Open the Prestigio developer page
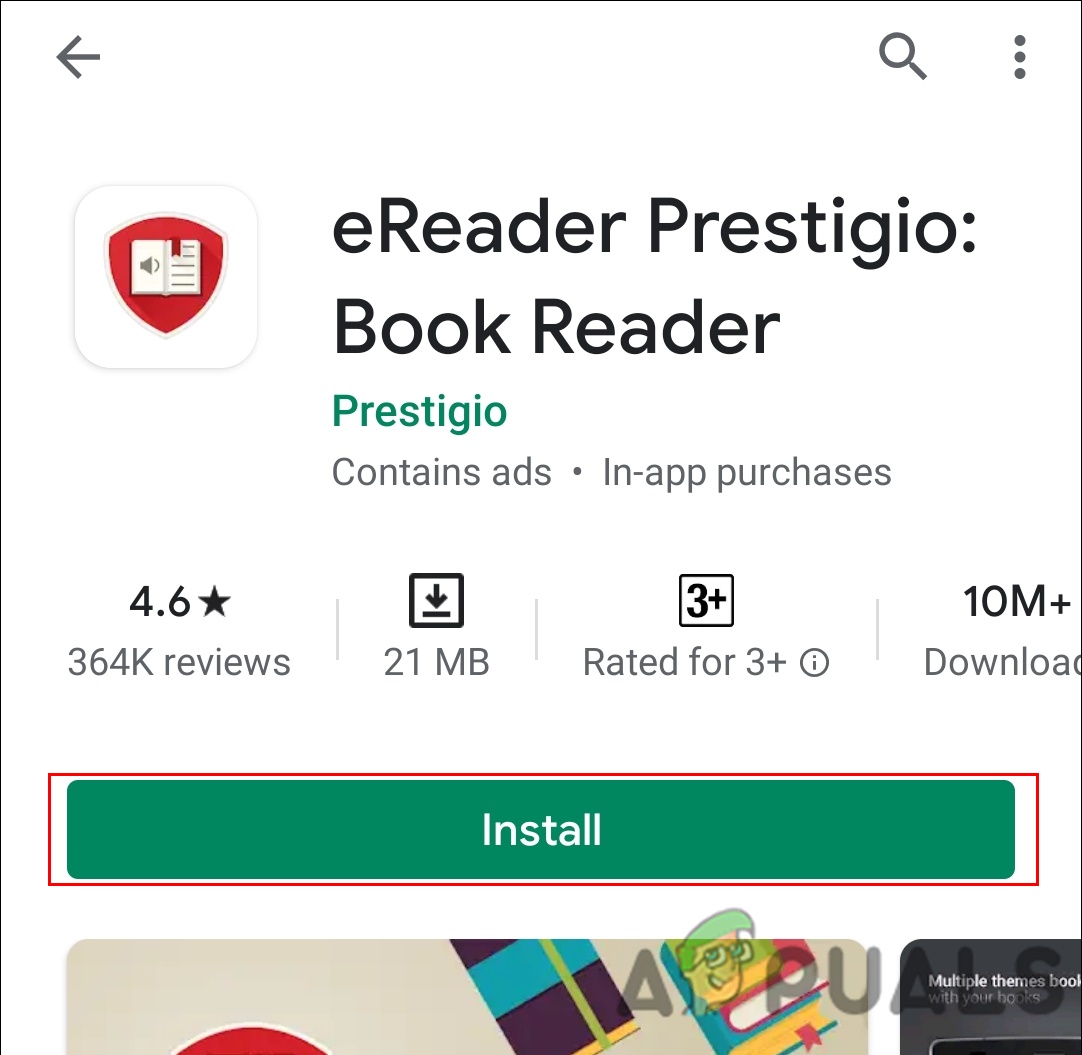This screenshot has height=1055, width=1082. (x=419, y=411)
